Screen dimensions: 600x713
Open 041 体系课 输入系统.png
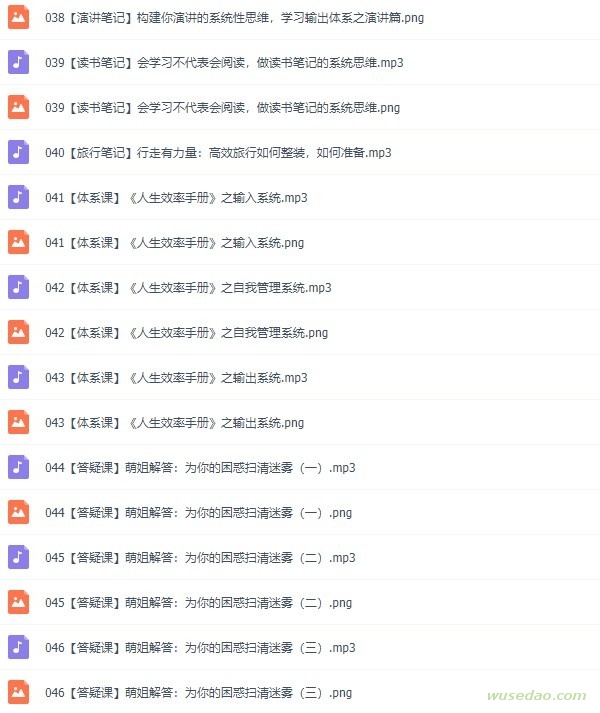click(174, 242)
